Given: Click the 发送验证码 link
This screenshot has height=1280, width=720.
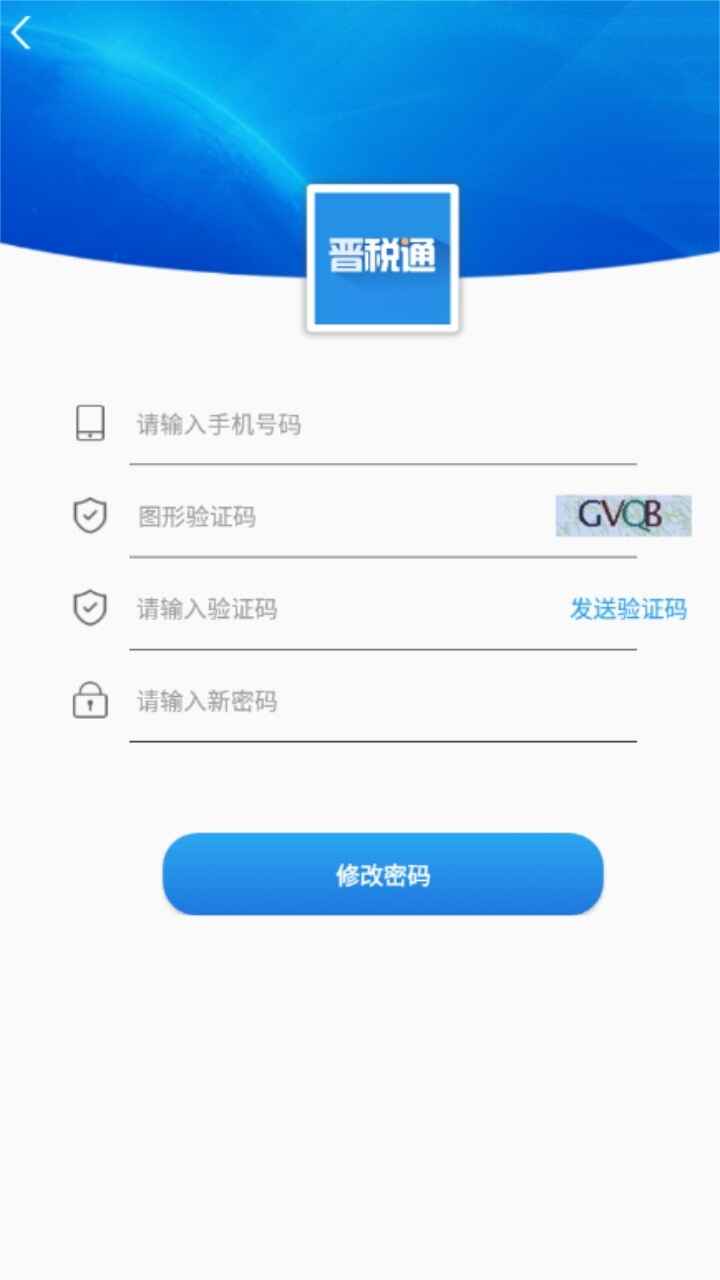Looking at the screenshot, I should point(629,609).
